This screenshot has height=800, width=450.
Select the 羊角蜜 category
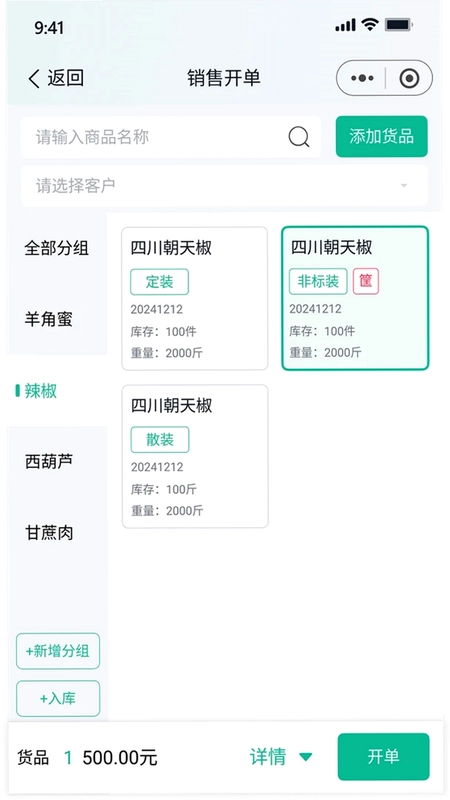point(57,319)
